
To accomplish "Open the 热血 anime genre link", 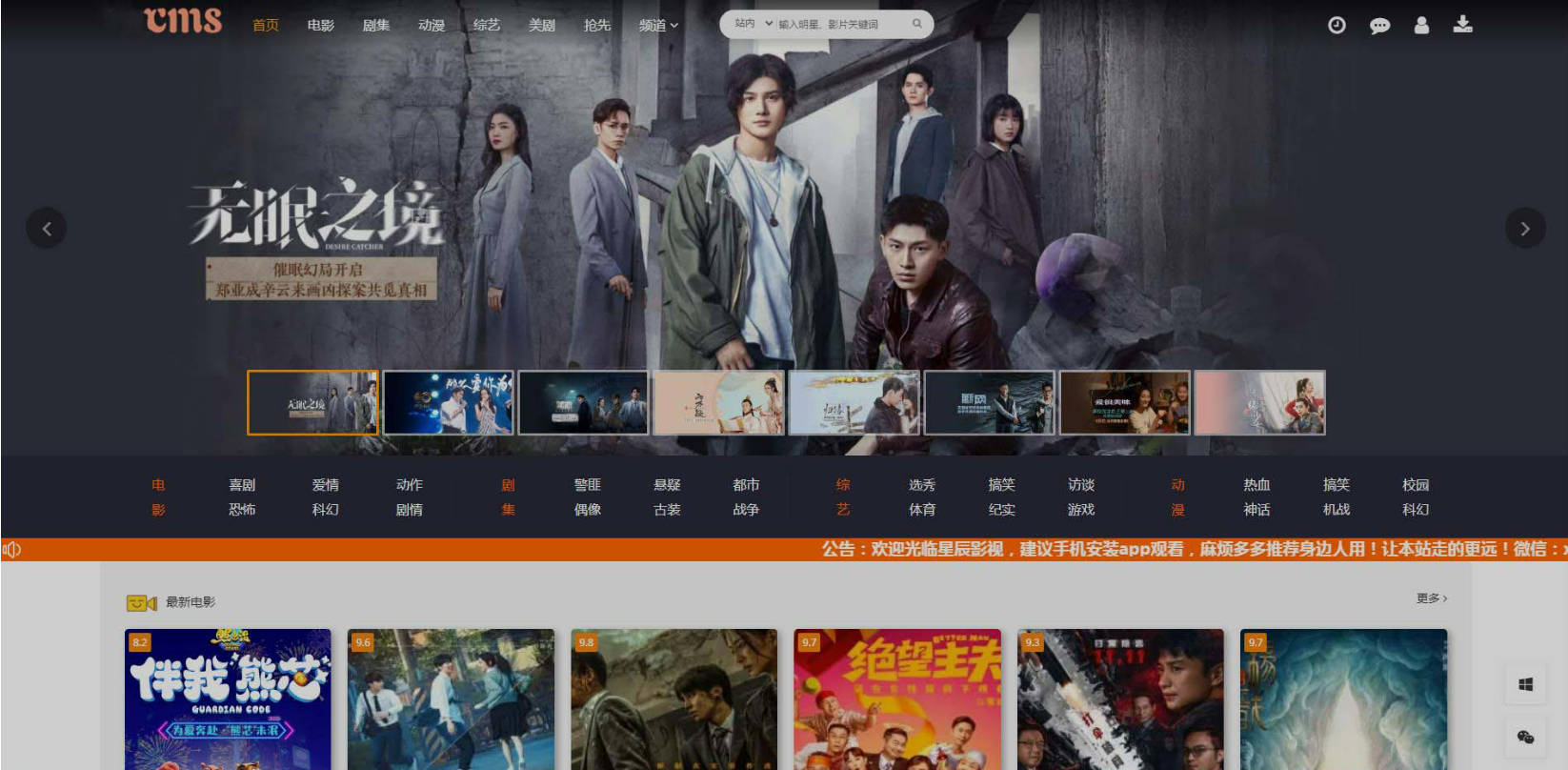I will pos(1256,485).
